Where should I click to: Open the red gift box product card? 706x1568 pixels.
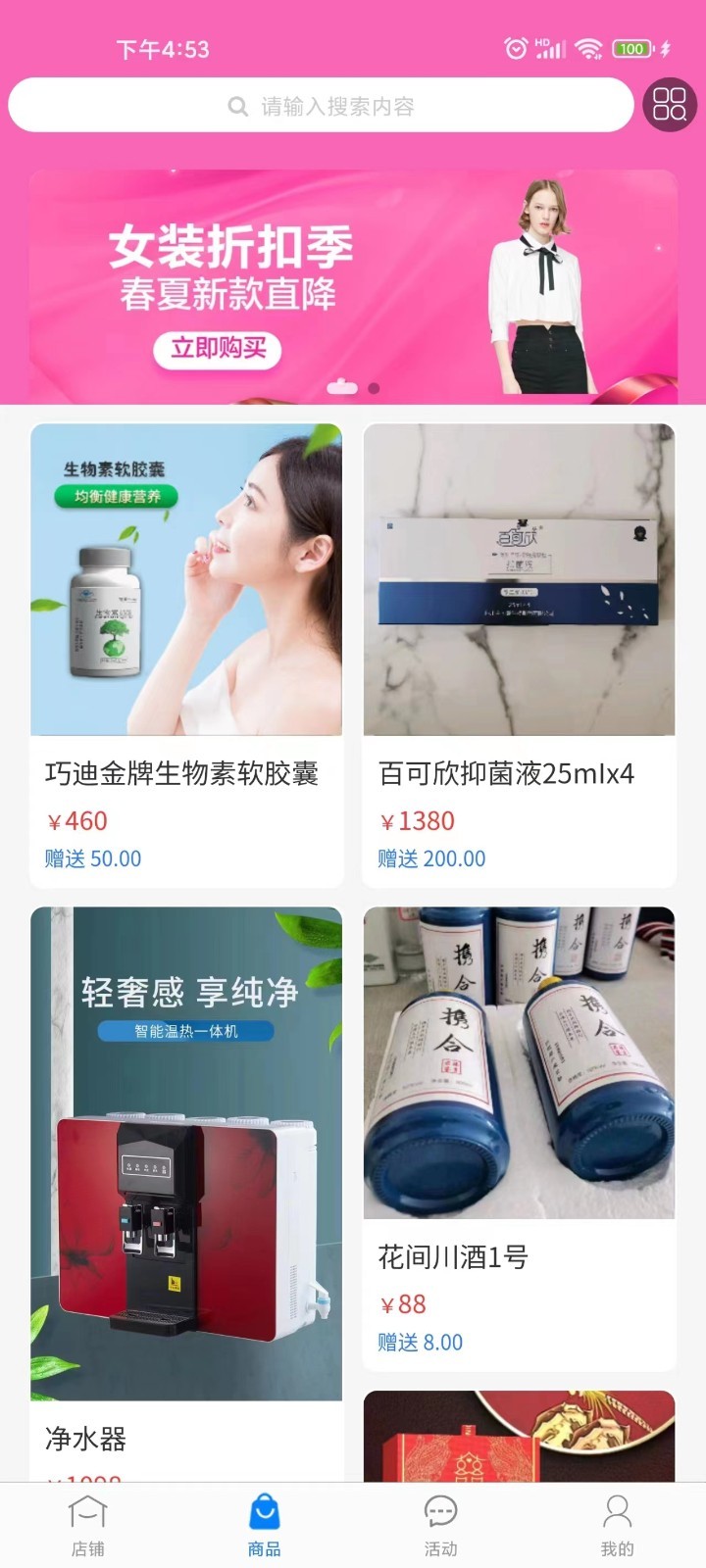pyautogui.click(x=519, y=1437)
